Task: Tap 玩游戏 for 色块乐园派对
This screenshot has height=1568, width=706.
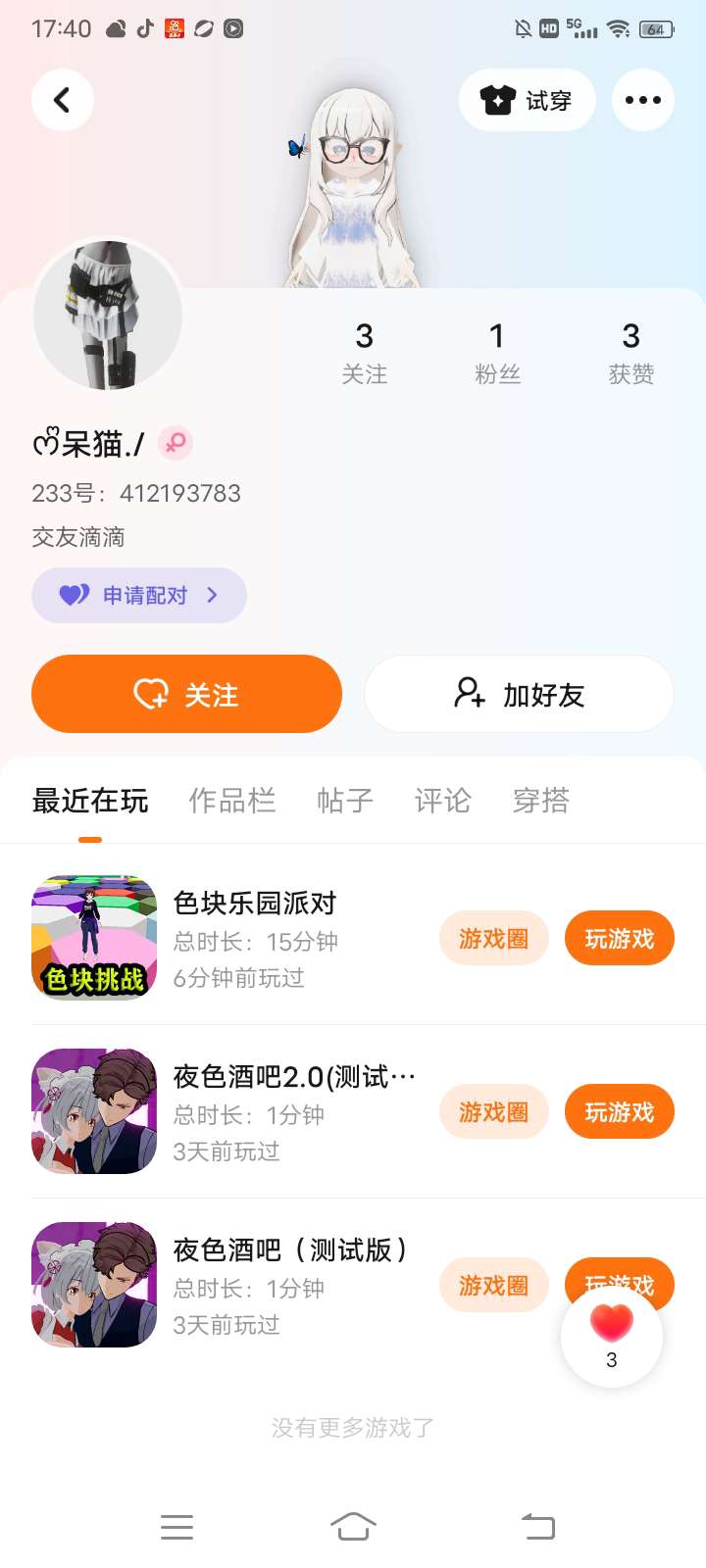Action: 619,939
